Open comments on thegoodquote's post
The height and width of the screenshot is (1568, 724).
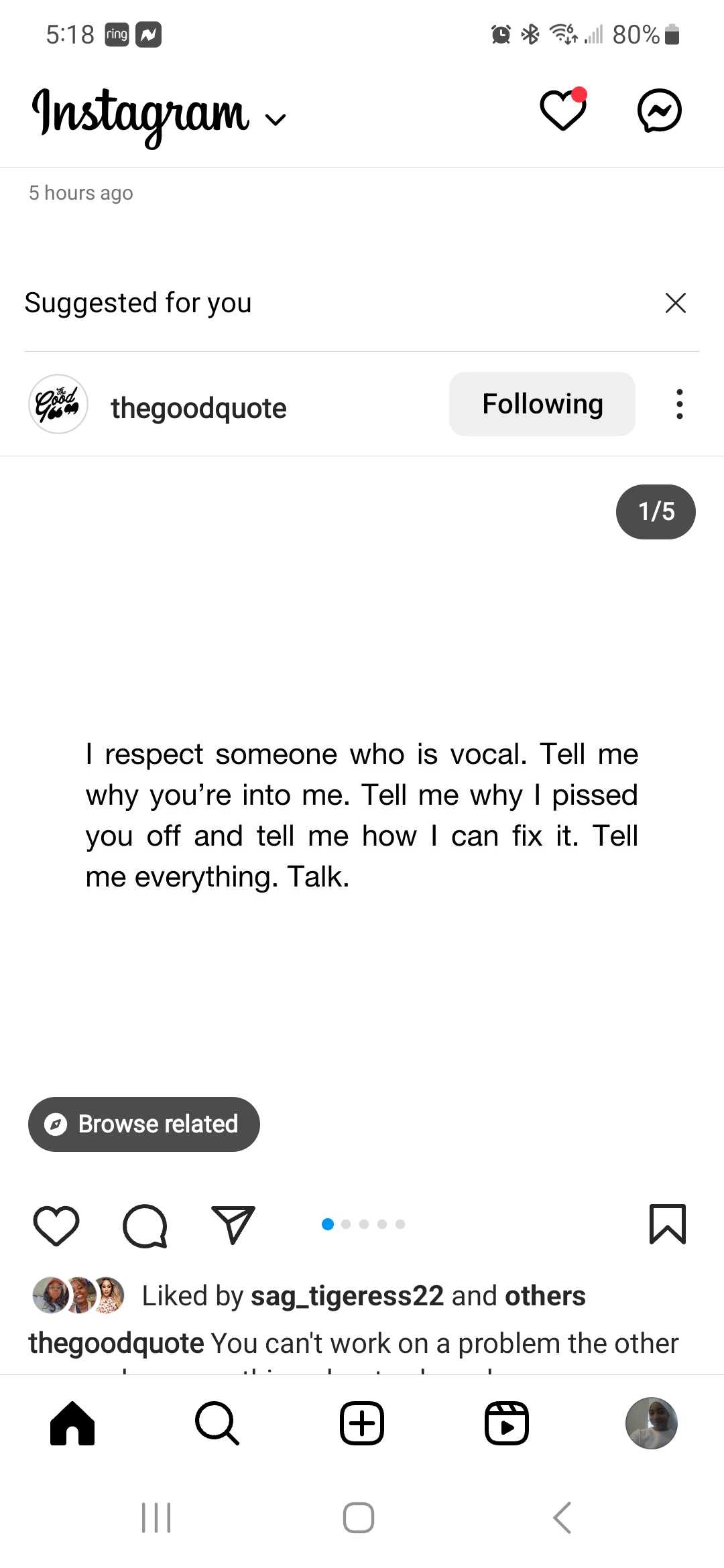pos(145,1226)
